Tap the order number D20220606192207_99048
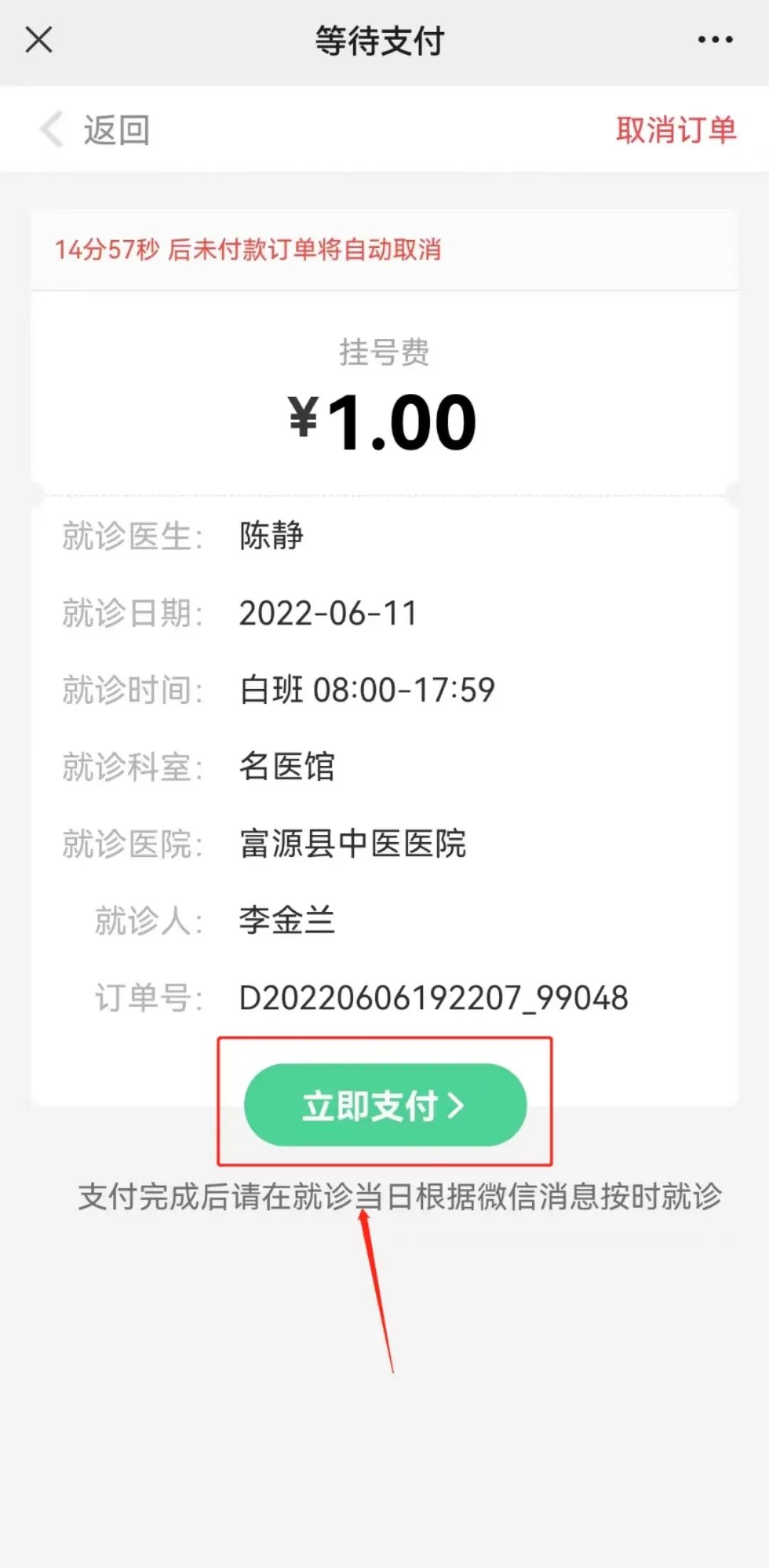The image size is (769, 1568). 433,997
